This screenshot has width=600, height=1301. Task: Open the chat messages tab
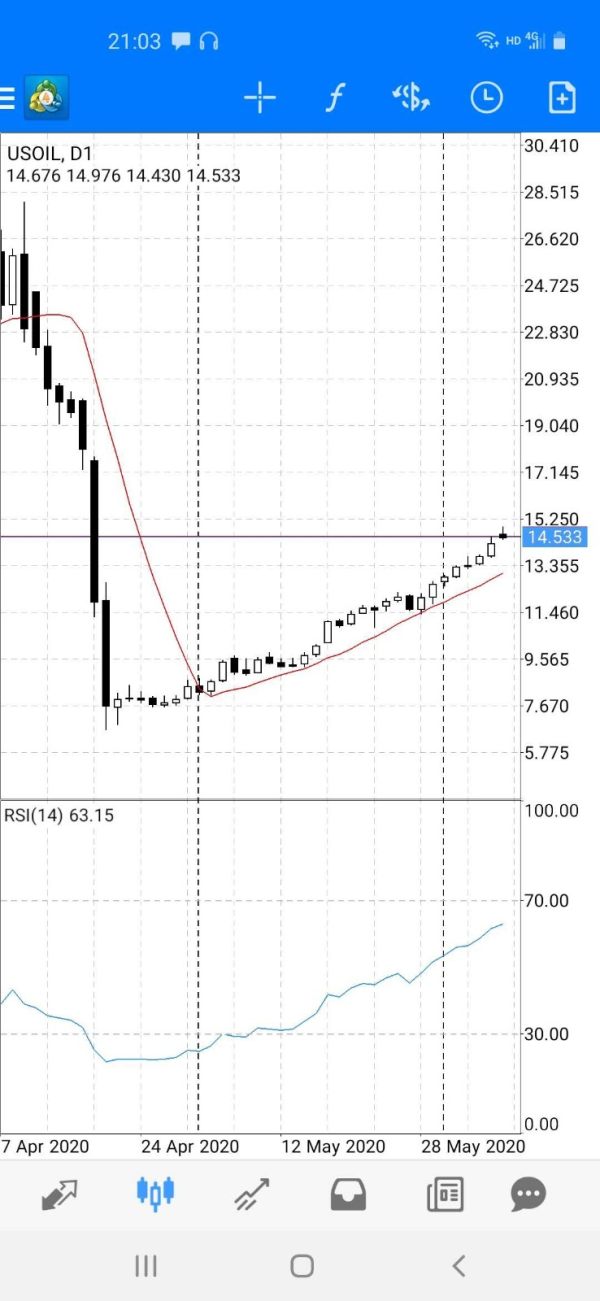[x=528, y=1193]
